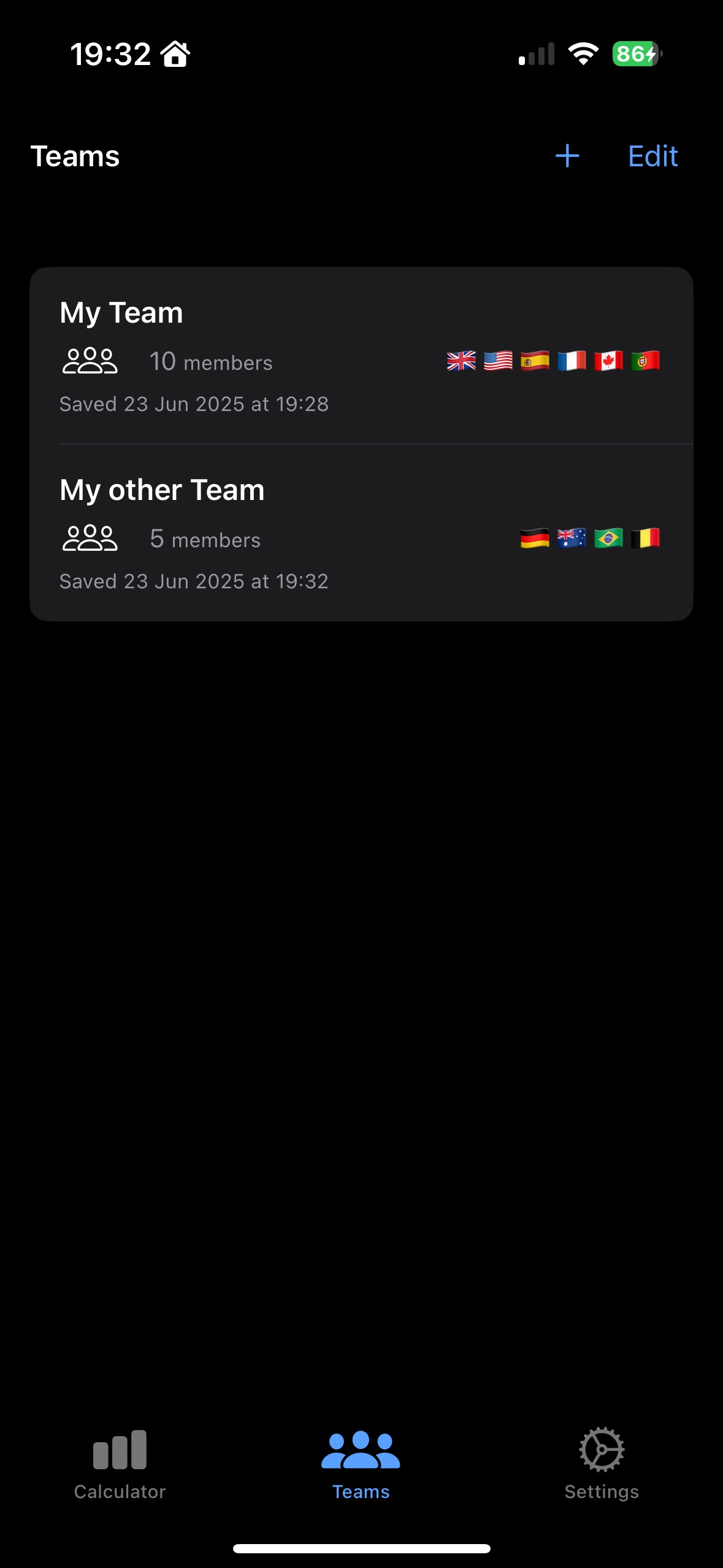This screenshot has height=1568, width=723.
Task: Go to the Settings tab
Action: (x=602, y=1464)
